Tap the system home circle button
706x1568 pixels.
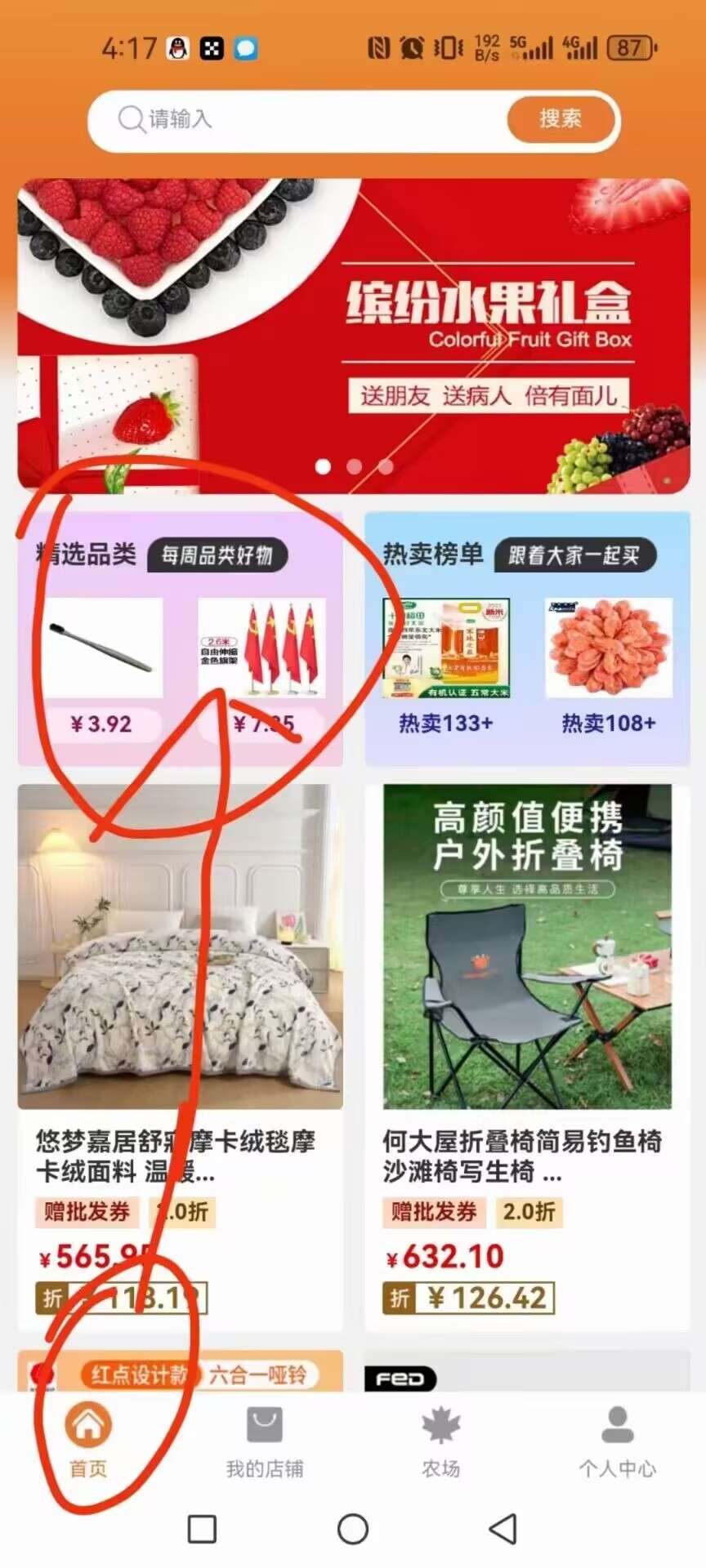tap(353, 1529)
